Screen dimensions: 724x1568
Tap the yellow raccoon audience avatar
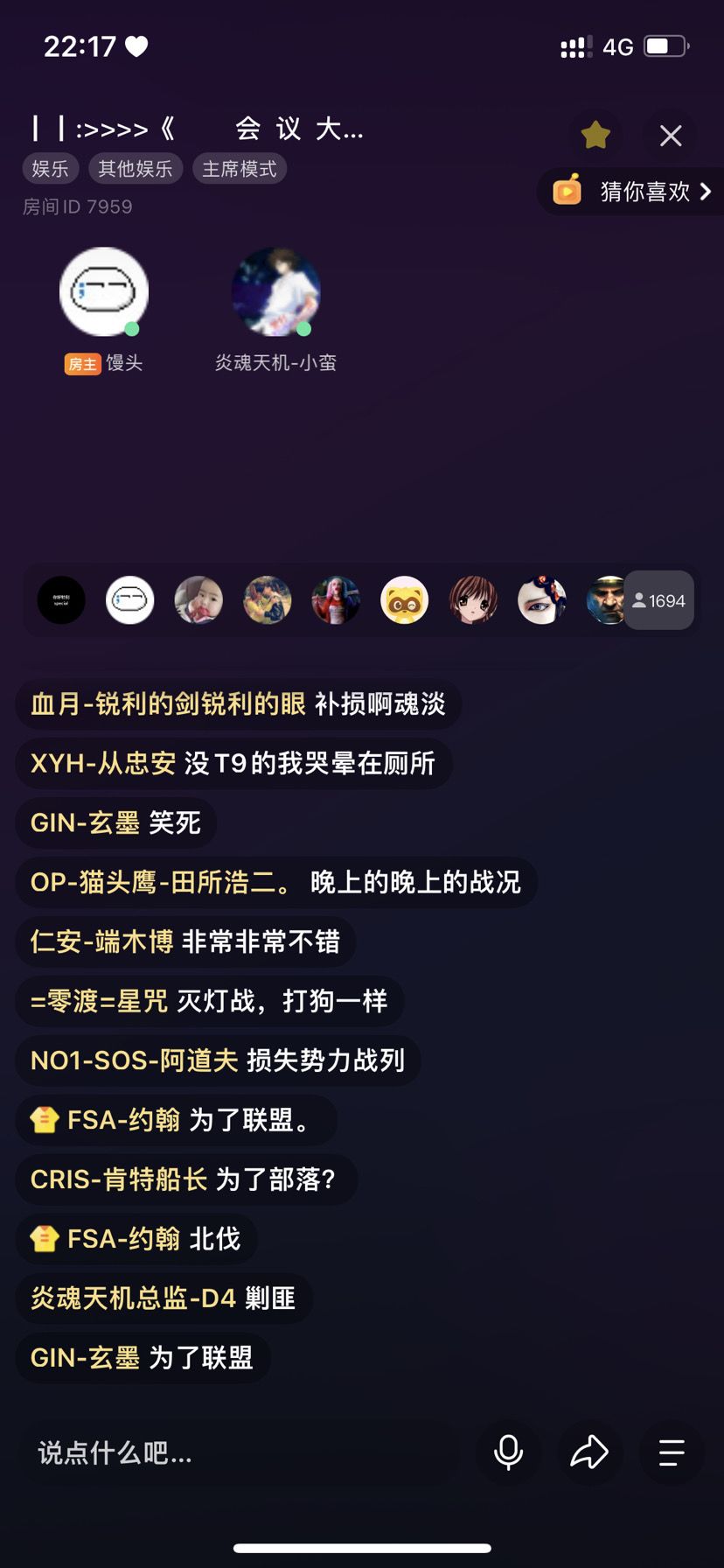(405, 600)
